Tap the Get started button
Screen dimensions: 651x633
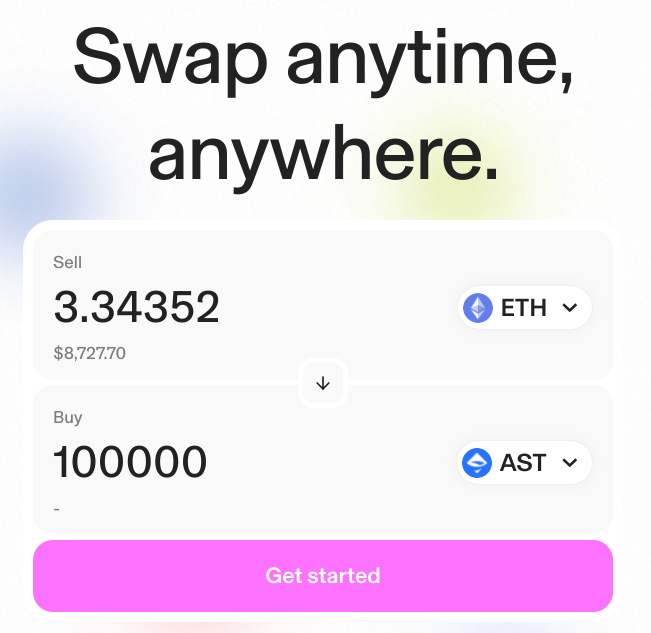(x=323, y=576)
